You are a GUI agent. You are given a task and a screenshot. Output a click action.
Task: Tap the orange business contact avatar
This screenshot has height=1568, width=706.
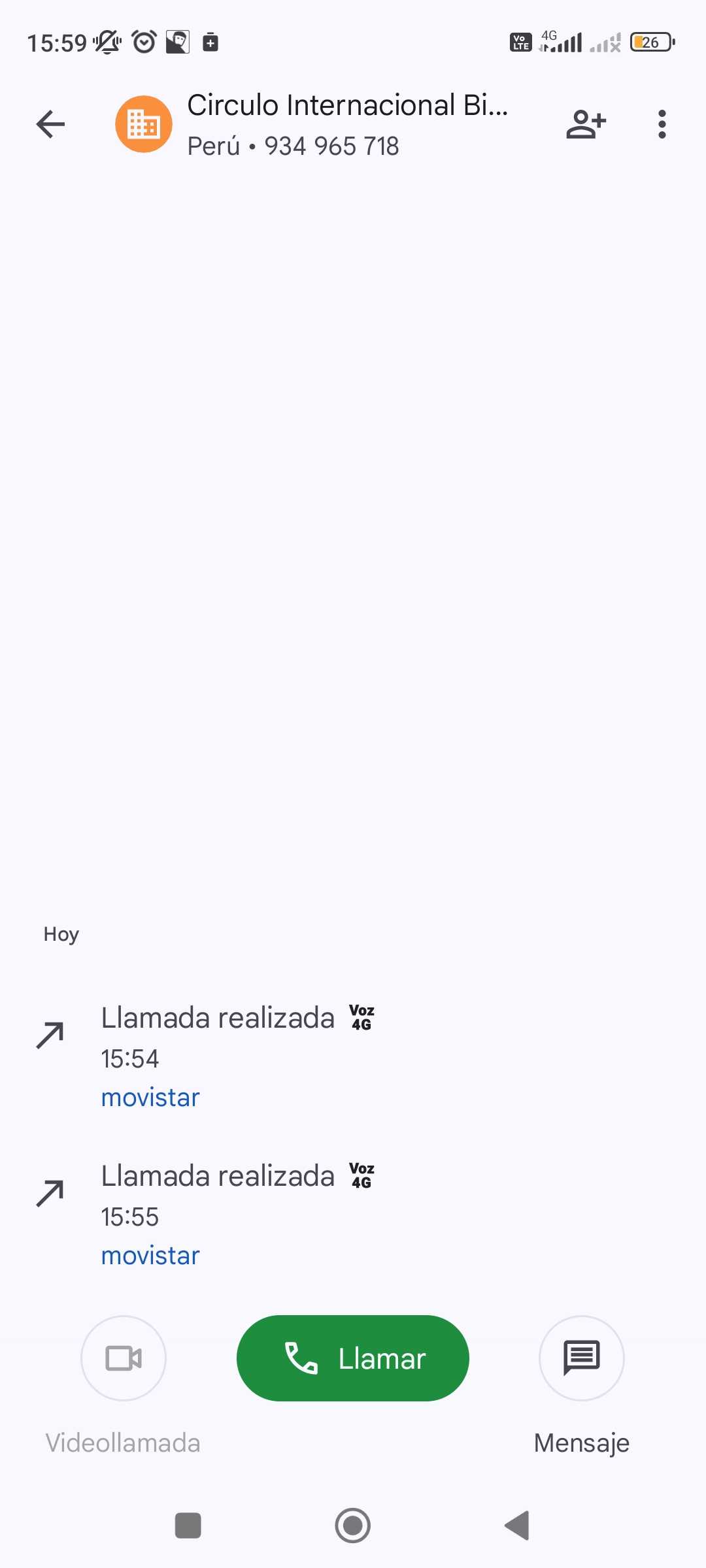[x=144, y=124]
